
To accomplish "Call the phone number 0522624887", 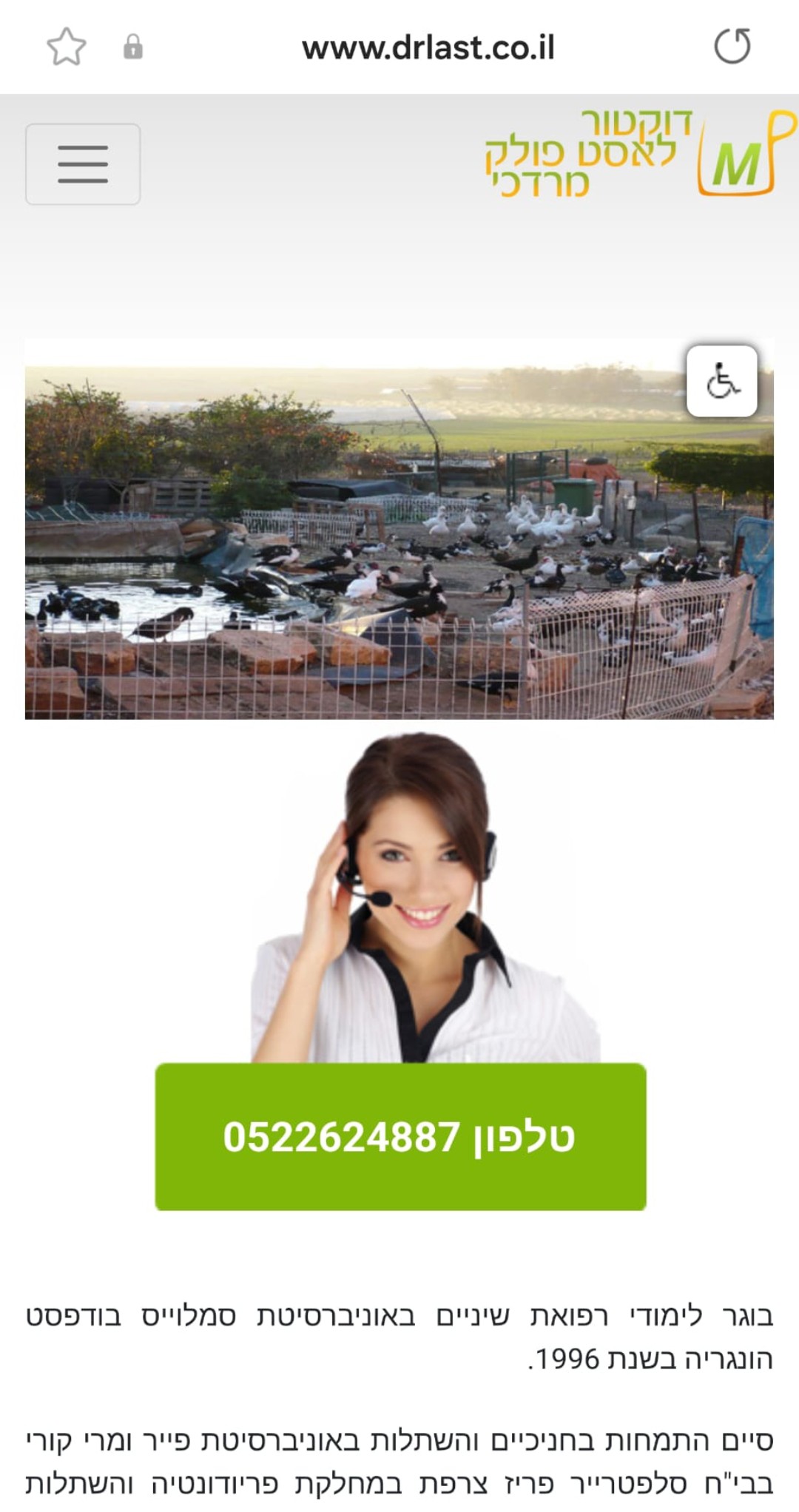I will (x=400, y=1137).
